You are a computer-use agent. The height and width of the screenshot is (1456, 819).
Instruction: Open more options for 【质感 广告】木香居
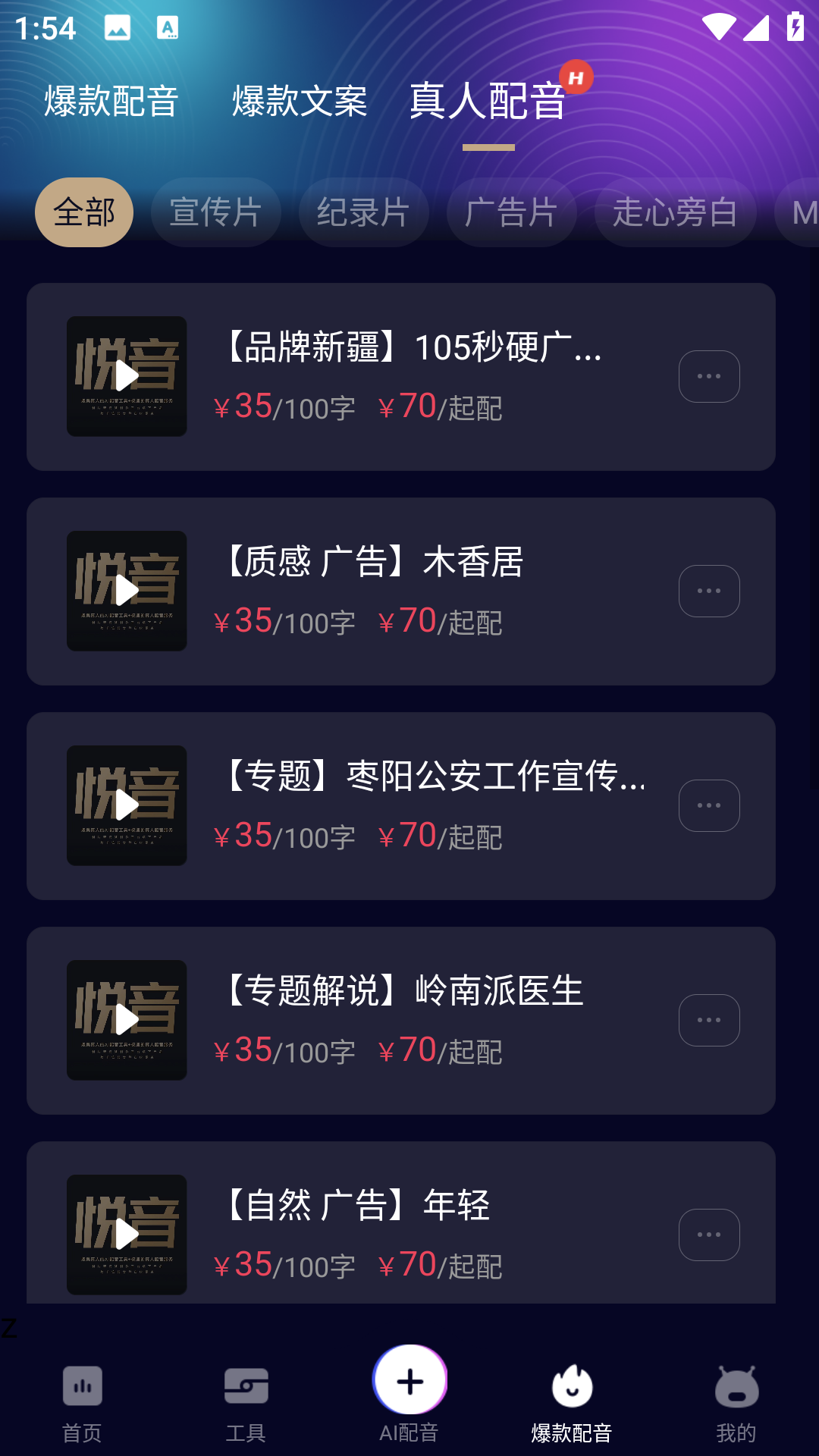coord(709,591)
